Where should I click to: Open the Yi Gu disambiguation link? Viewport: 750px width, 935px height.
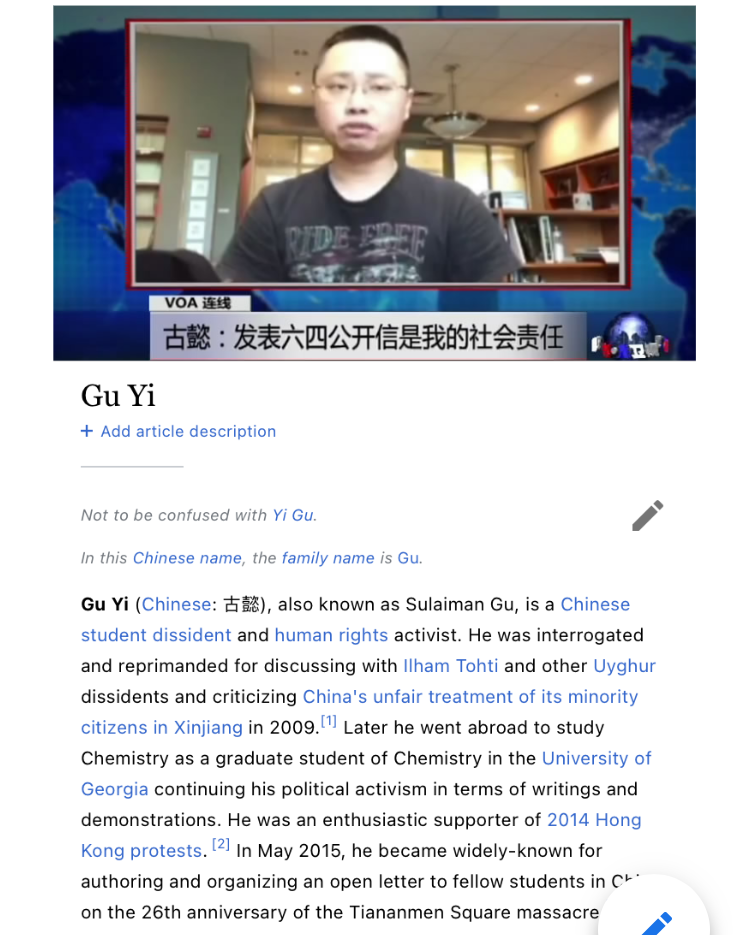[x=293, y=515]
